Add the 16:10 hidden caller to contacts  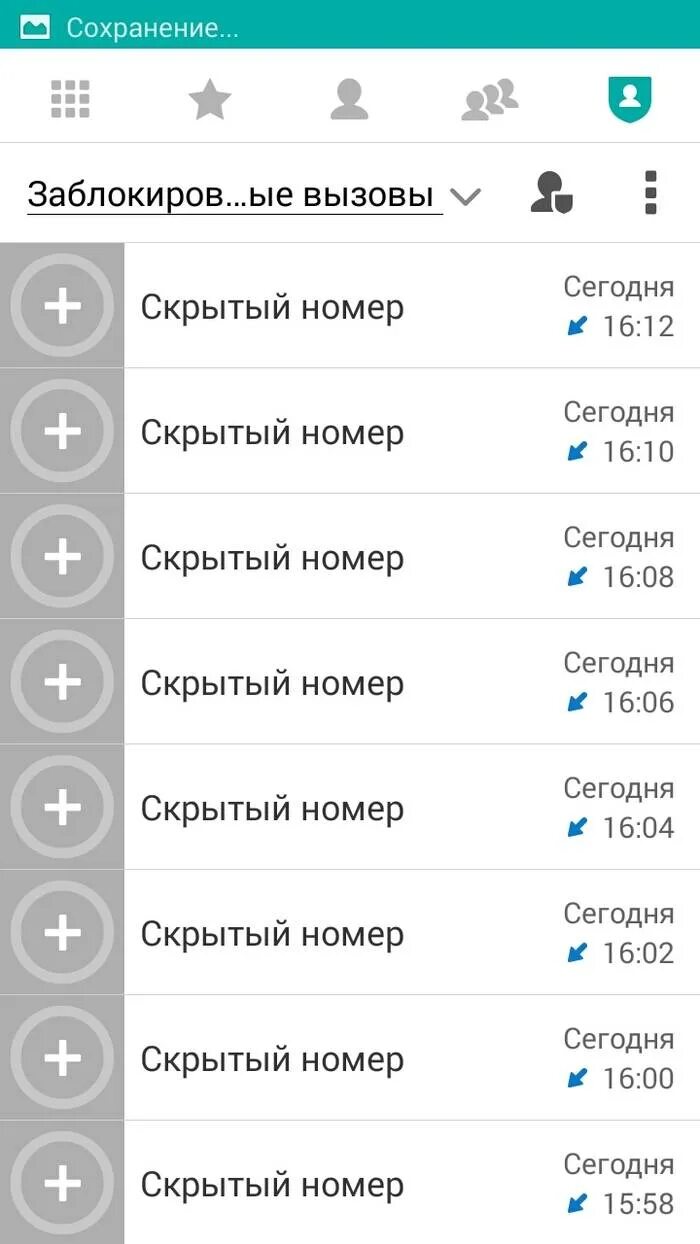point(62,431)
